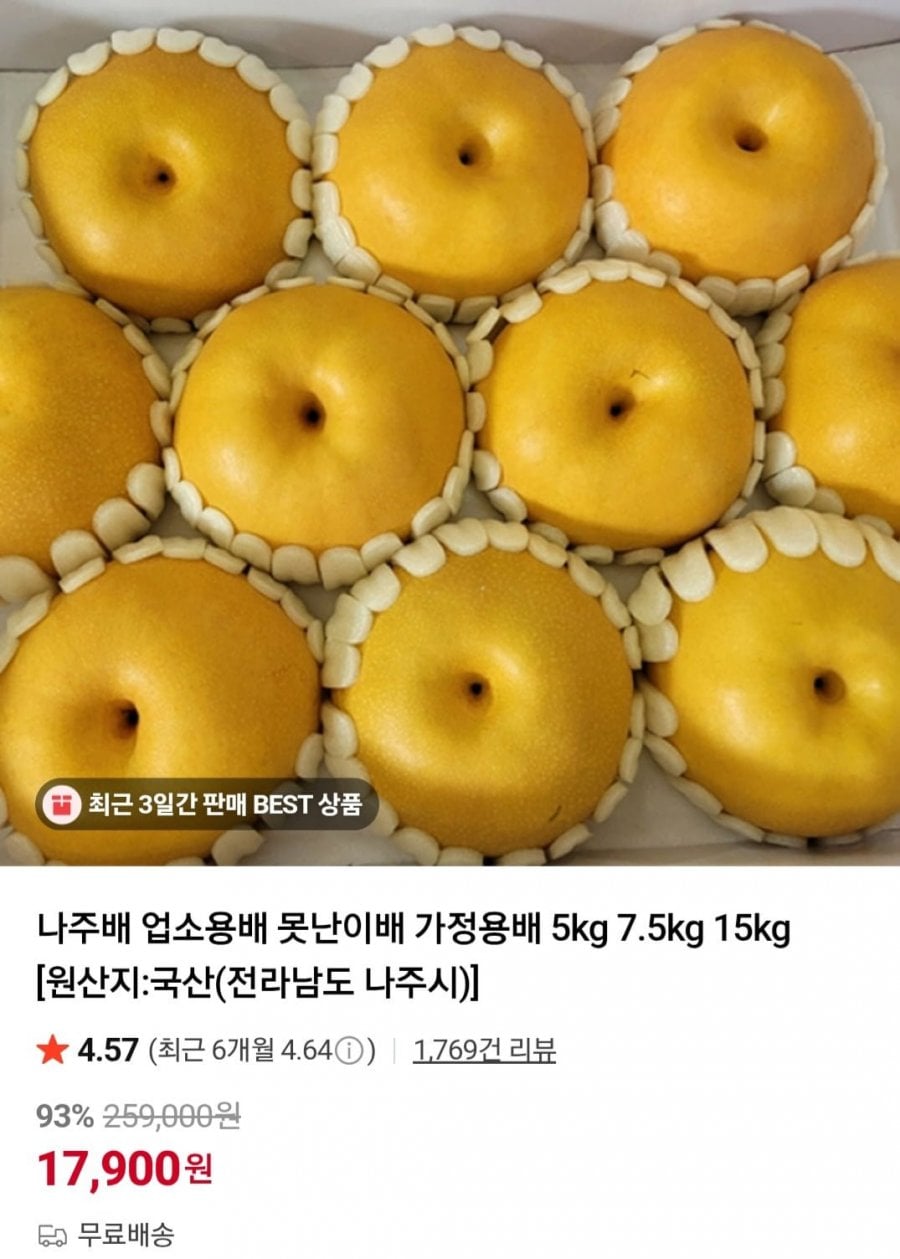Tap the circular ⓘ info icon beside 4.64
The height and width of the screenshot is (1259, 900).
[351, 1049]
